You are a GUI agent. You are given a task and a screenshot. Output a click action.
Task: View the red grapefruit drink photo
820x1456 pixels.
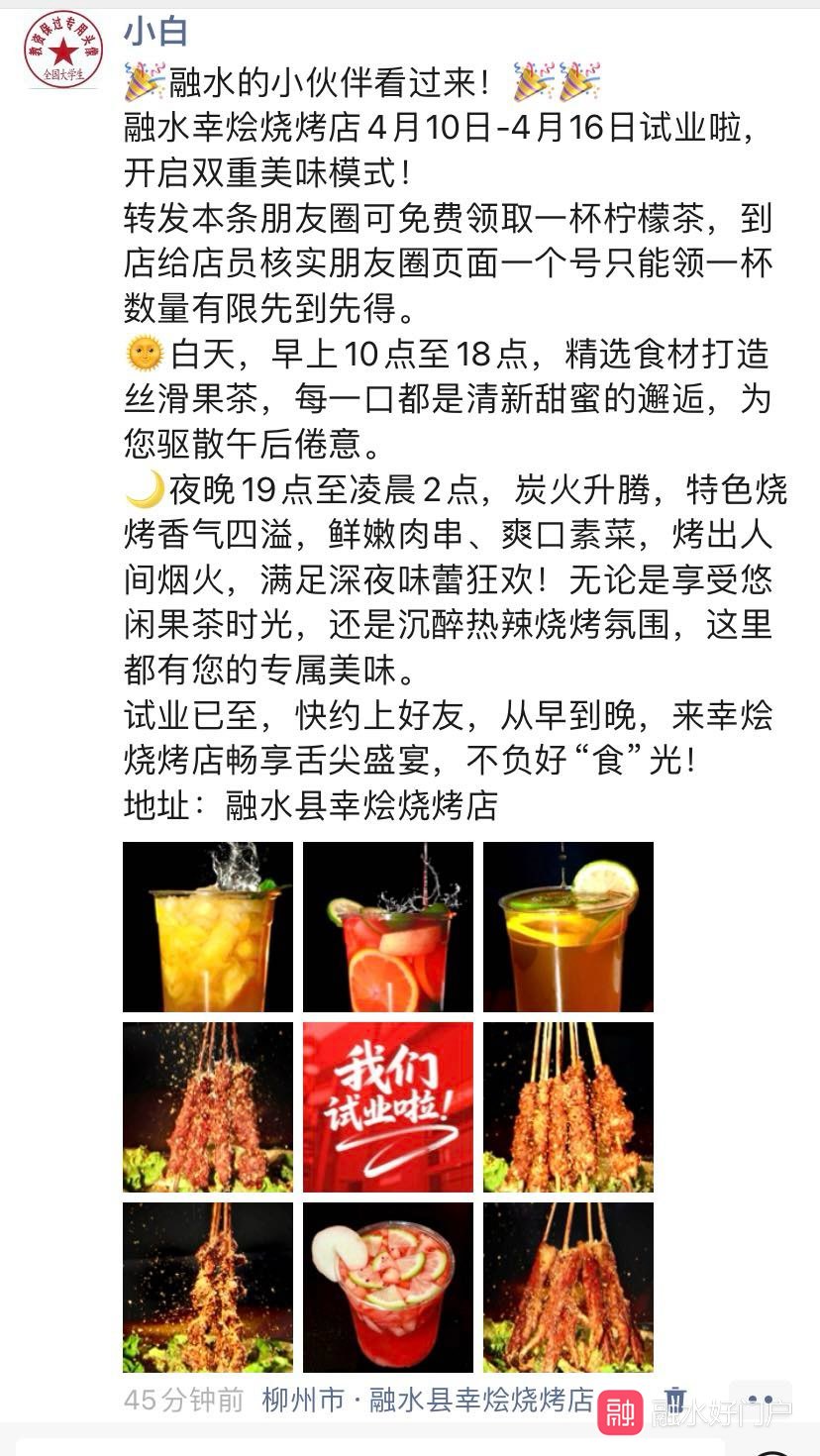[x=388, y=927]
